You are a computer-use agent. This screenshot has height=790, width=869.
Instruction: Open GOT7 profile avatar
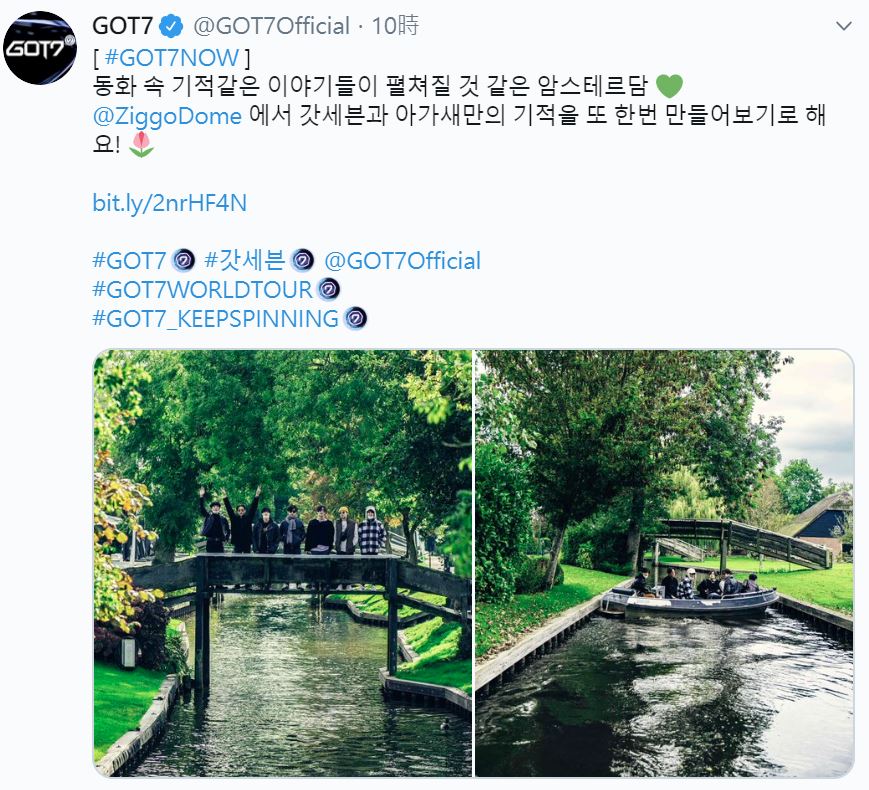40,48
